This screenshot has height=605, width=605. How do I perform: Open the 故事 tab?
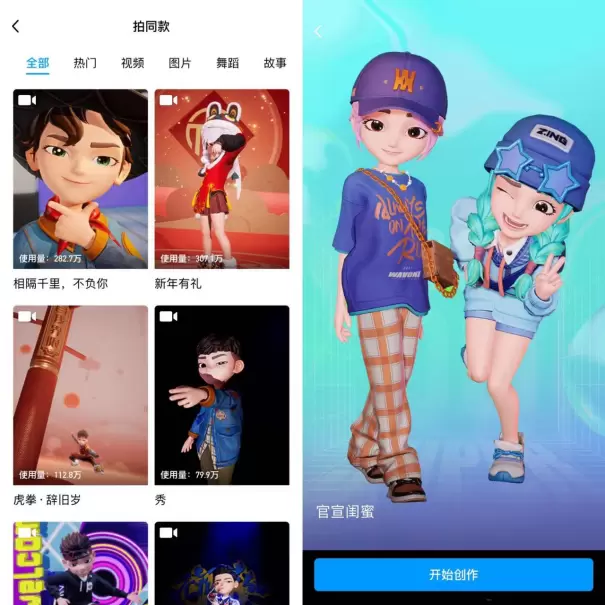275,63
